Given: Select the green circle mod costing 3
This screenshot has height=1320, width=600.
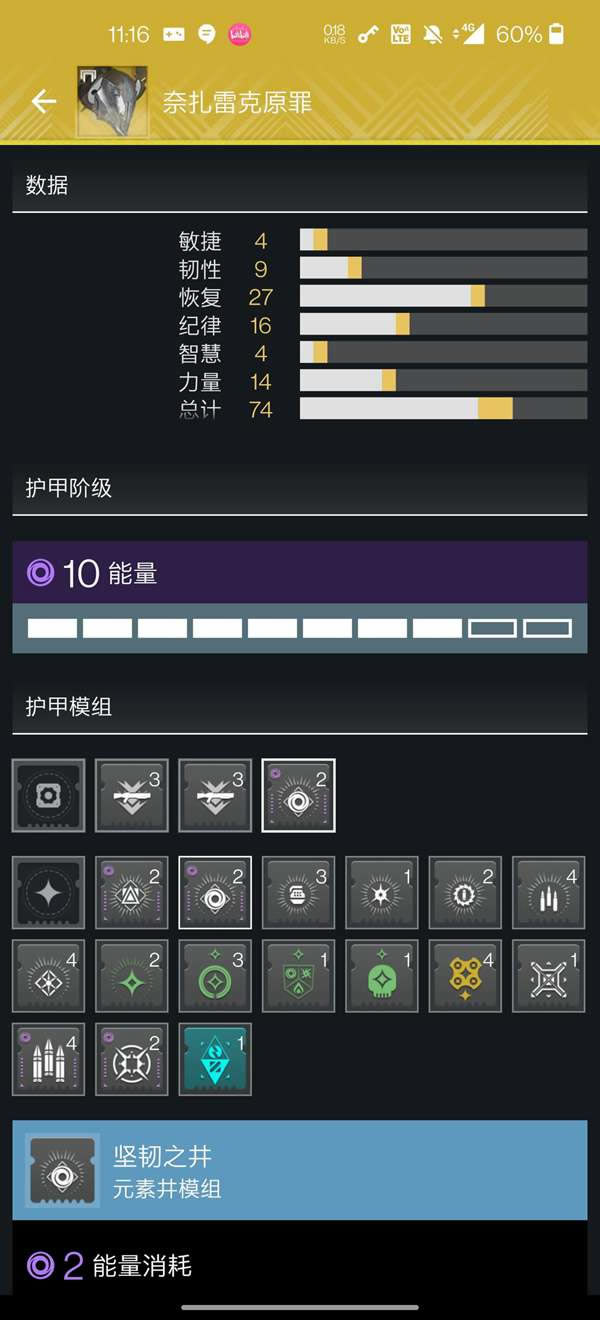Looking at the screenshot, I should tap(216, 976).
